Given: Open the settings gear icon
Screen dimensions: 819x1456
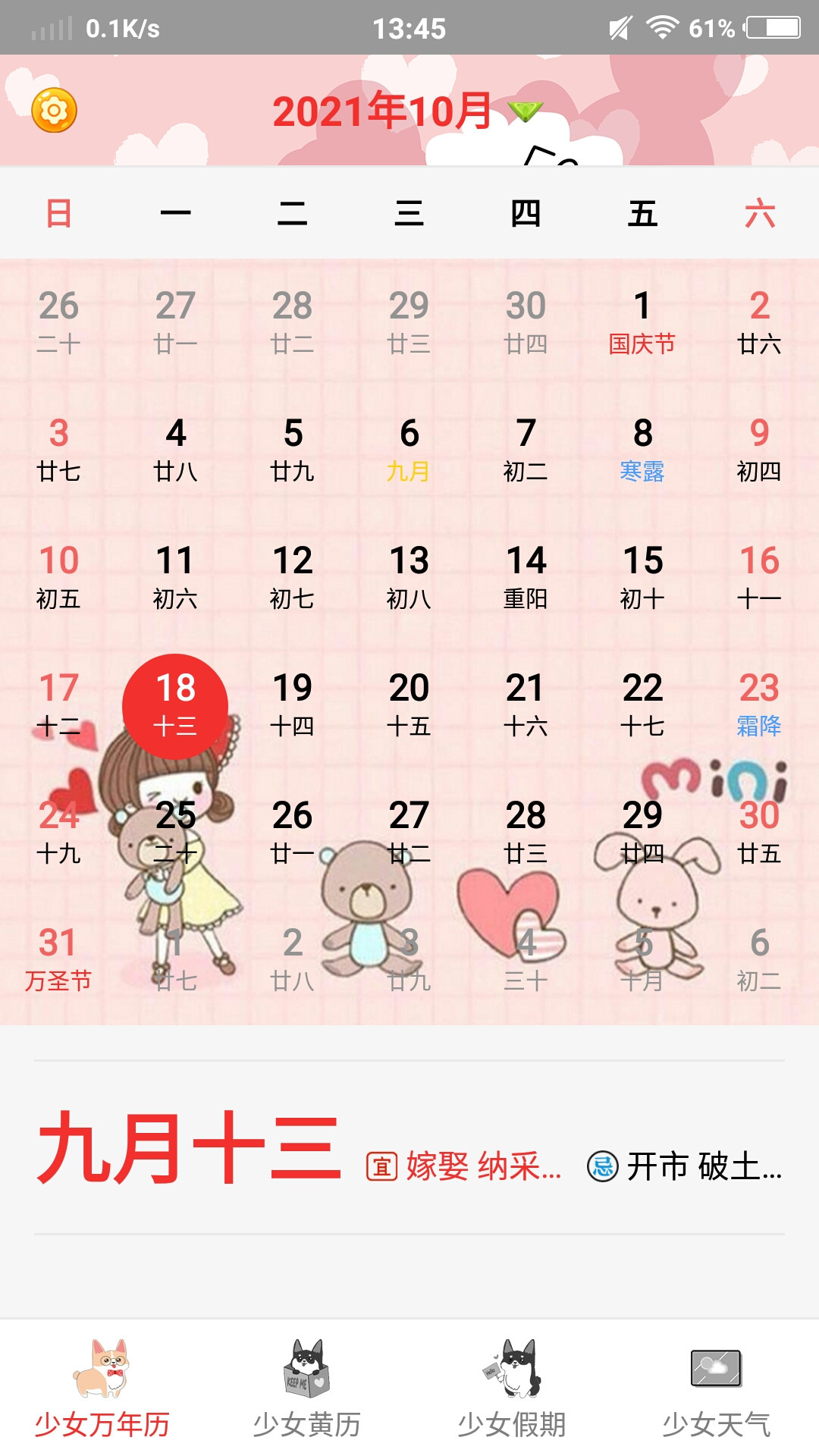Looking at the screenshot, I should click(54, 111).
